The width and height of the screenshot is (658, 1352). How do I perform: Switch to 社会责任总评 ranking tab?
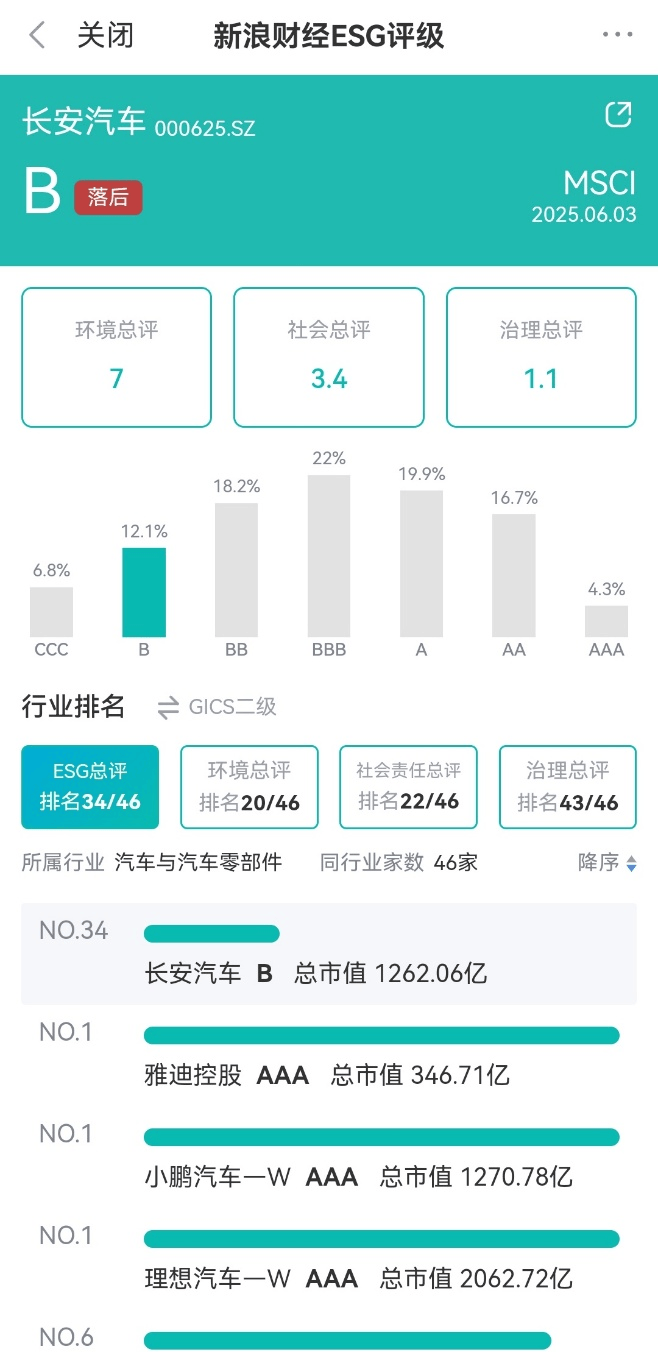click(x=409, y=787)
